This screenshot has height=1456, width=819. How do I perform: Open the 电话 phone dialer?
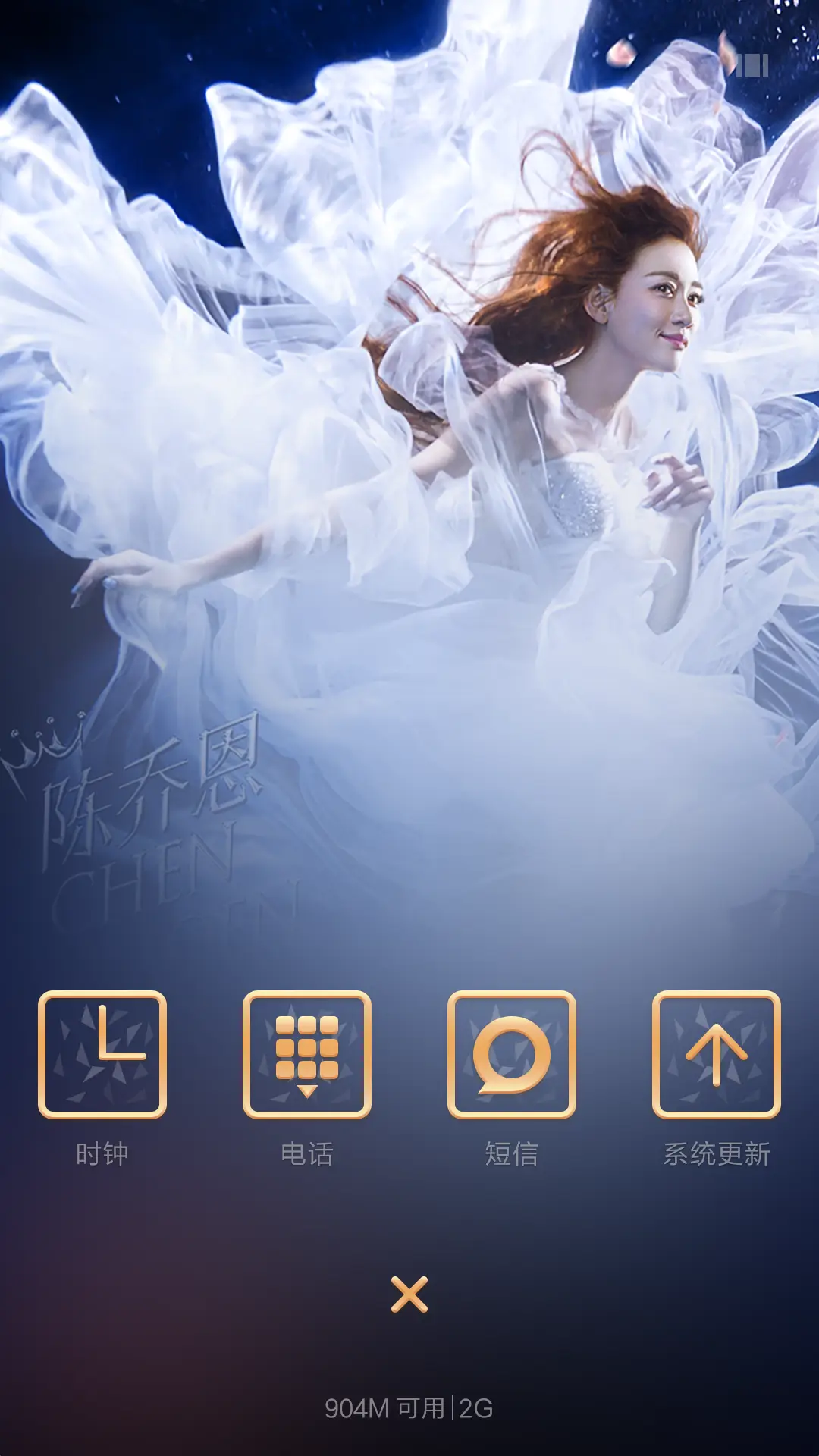coord(307,1054)
